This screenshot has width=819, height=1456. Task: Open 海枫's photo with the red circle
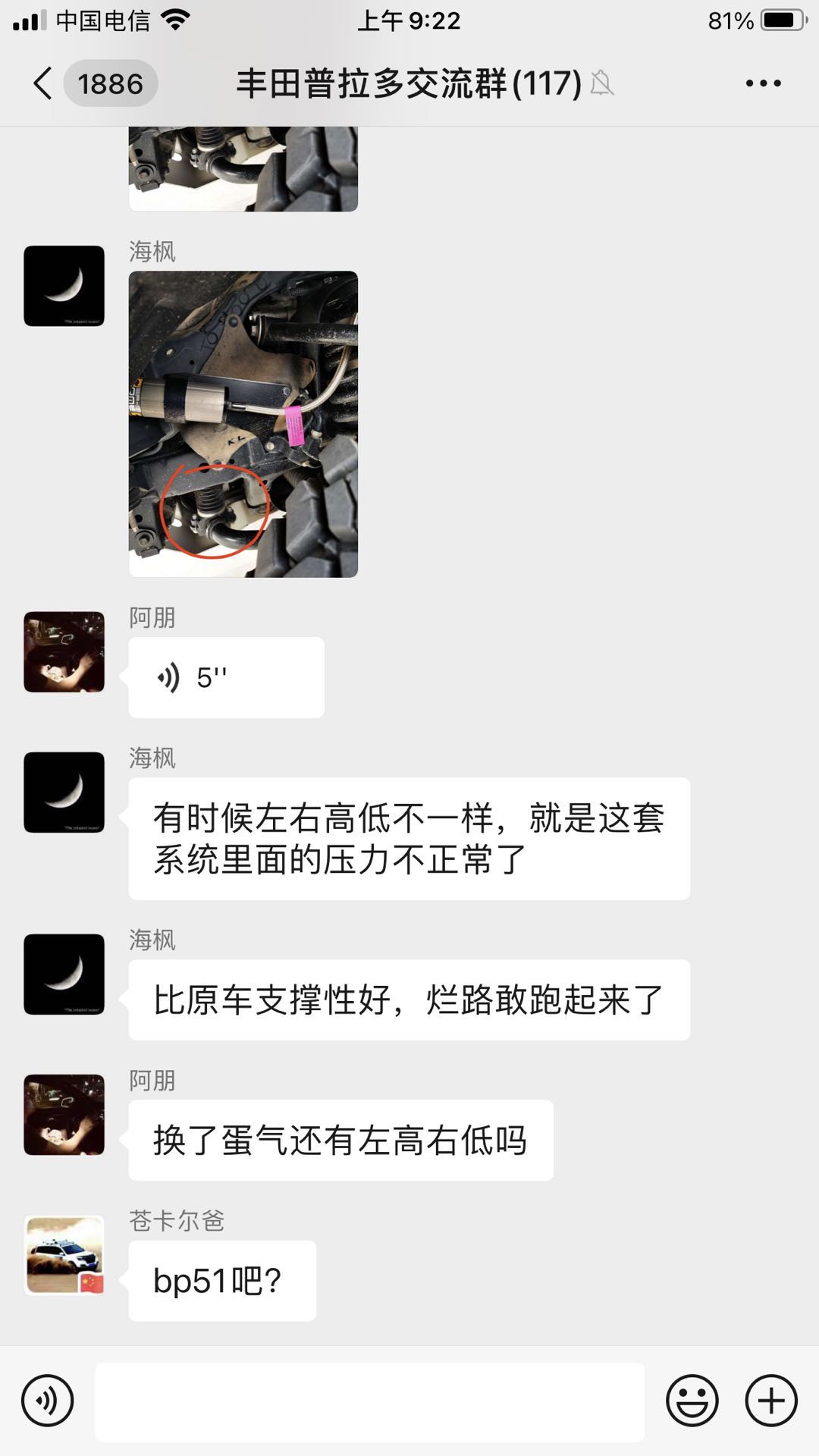click(243, 425)
